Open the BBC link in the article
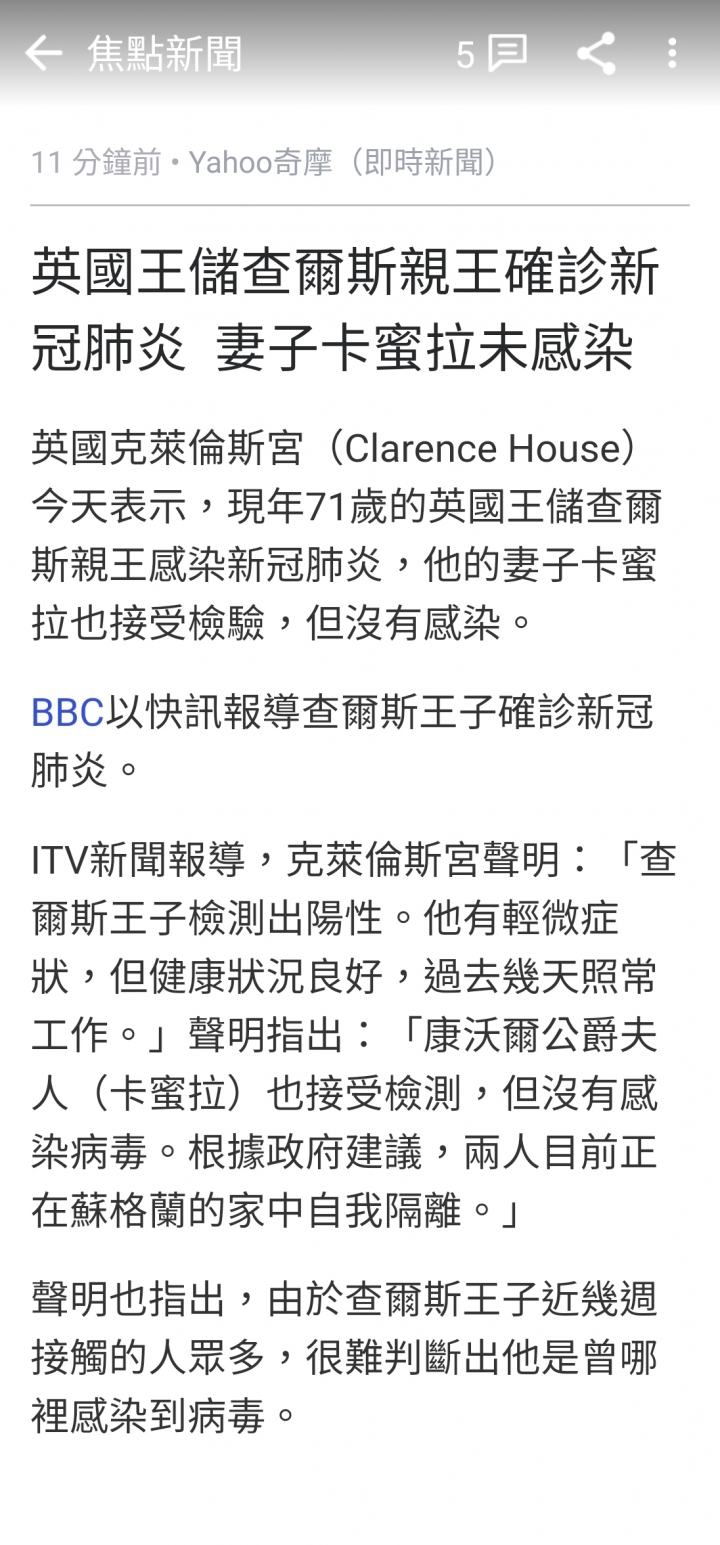 [x=67, y=712]
